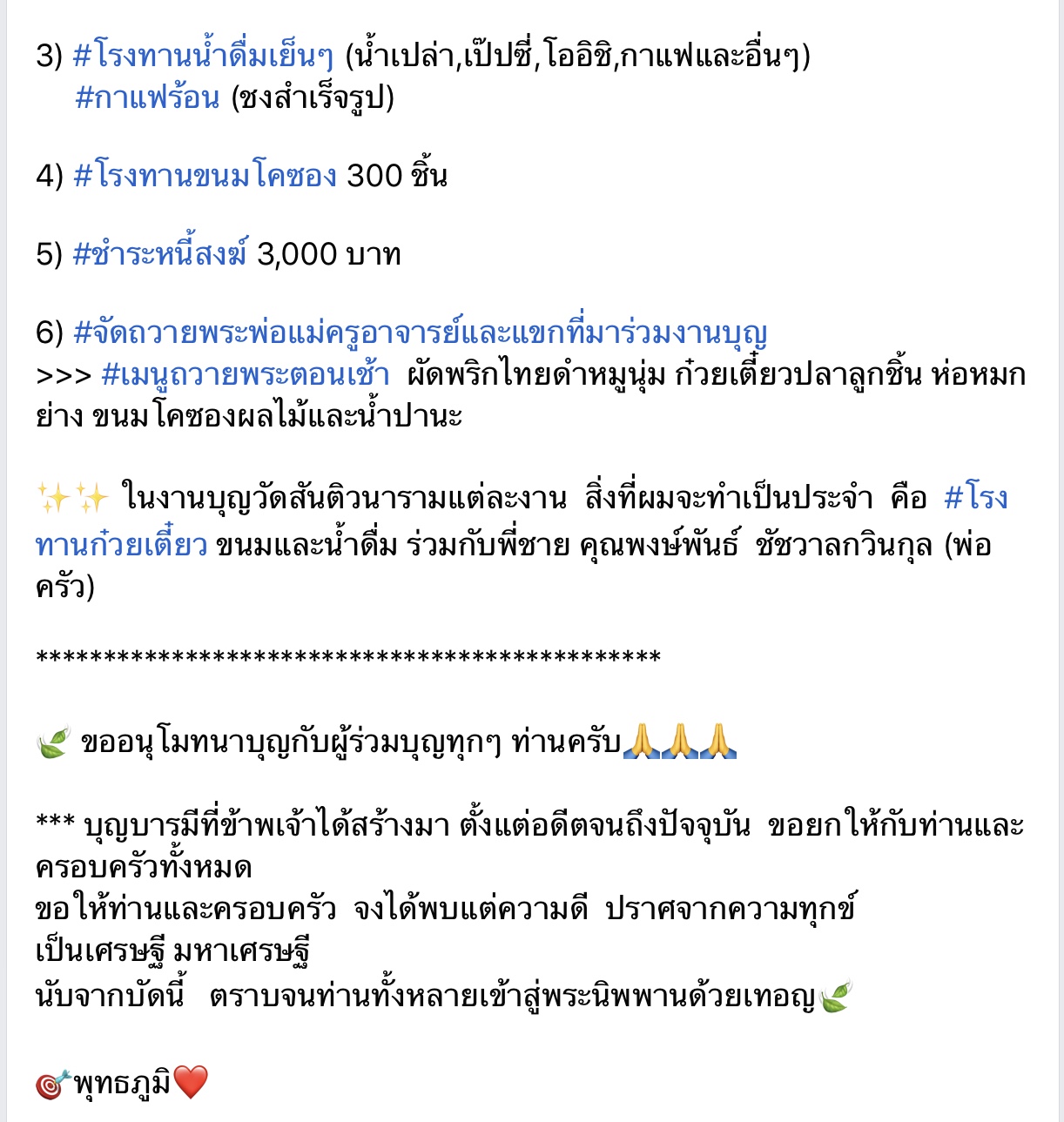This screenshot has height=1122, width=1064.
Task: Open the #กาแฟร้อน hashtag link
Action: pos(147,97)
